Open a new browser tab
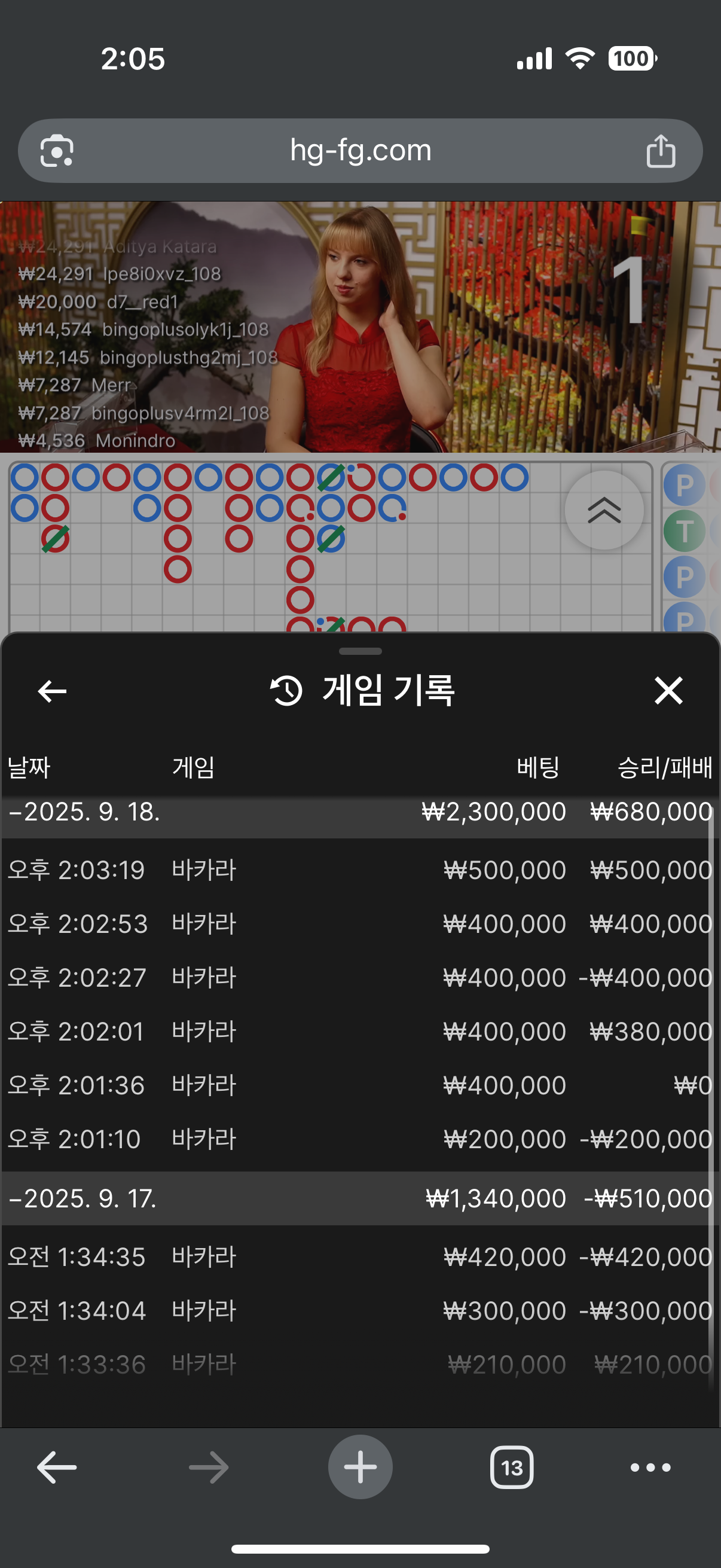Screen dimensions: 721x1568 point(360,1467)
